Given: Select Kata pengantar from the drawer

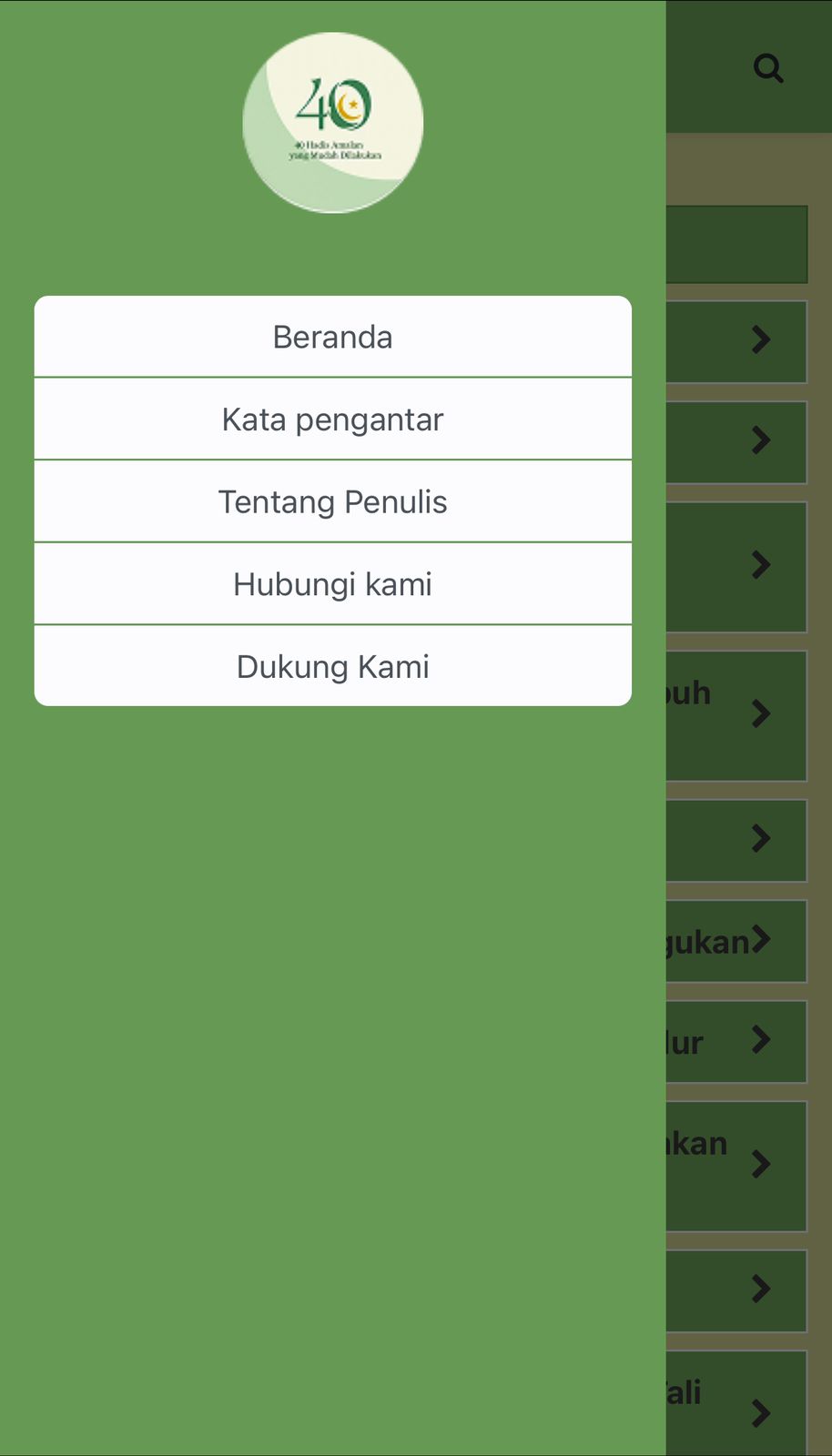Looking at the screenshot, I should click(x=332, y=420).
